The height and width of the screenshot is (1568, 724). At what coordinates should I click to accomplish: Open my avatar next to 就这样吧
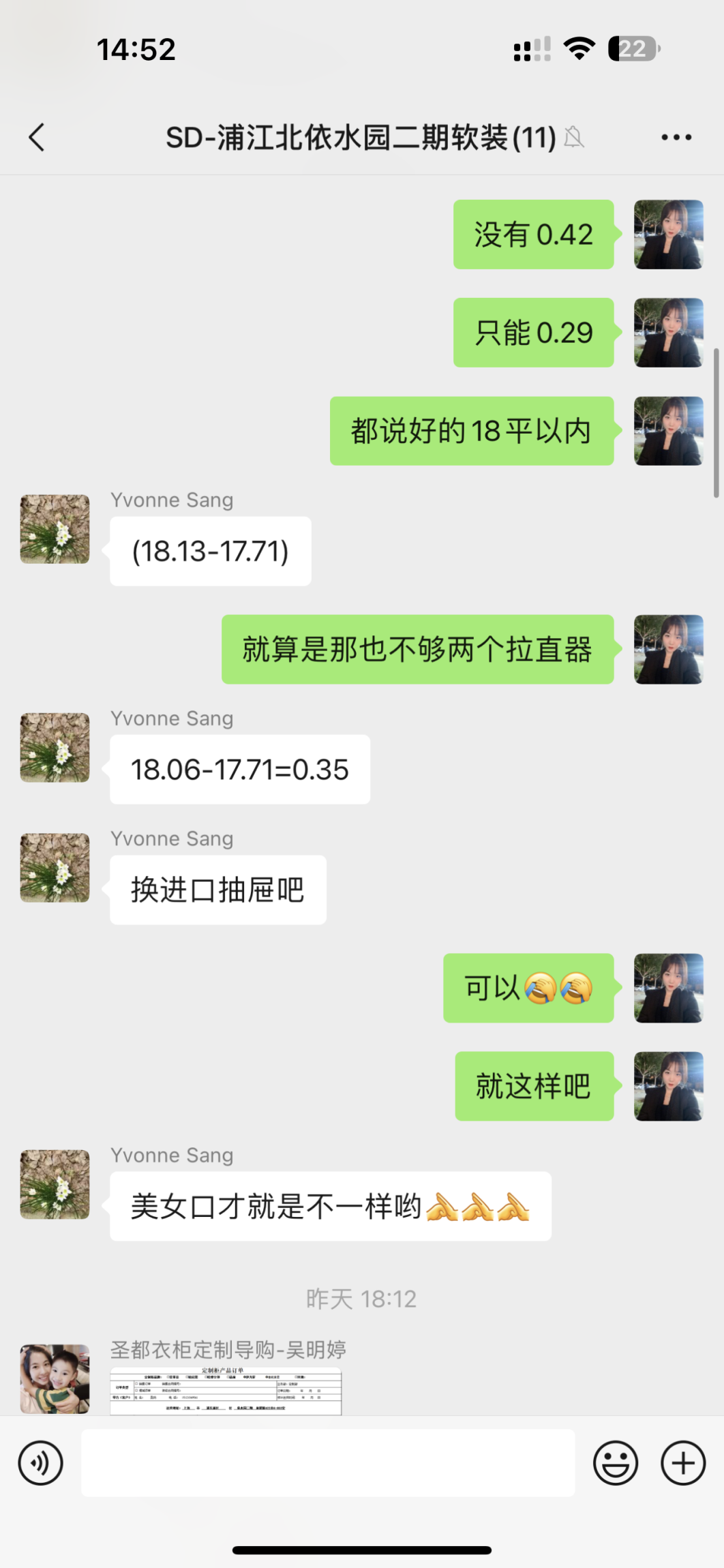point(668,1086)
